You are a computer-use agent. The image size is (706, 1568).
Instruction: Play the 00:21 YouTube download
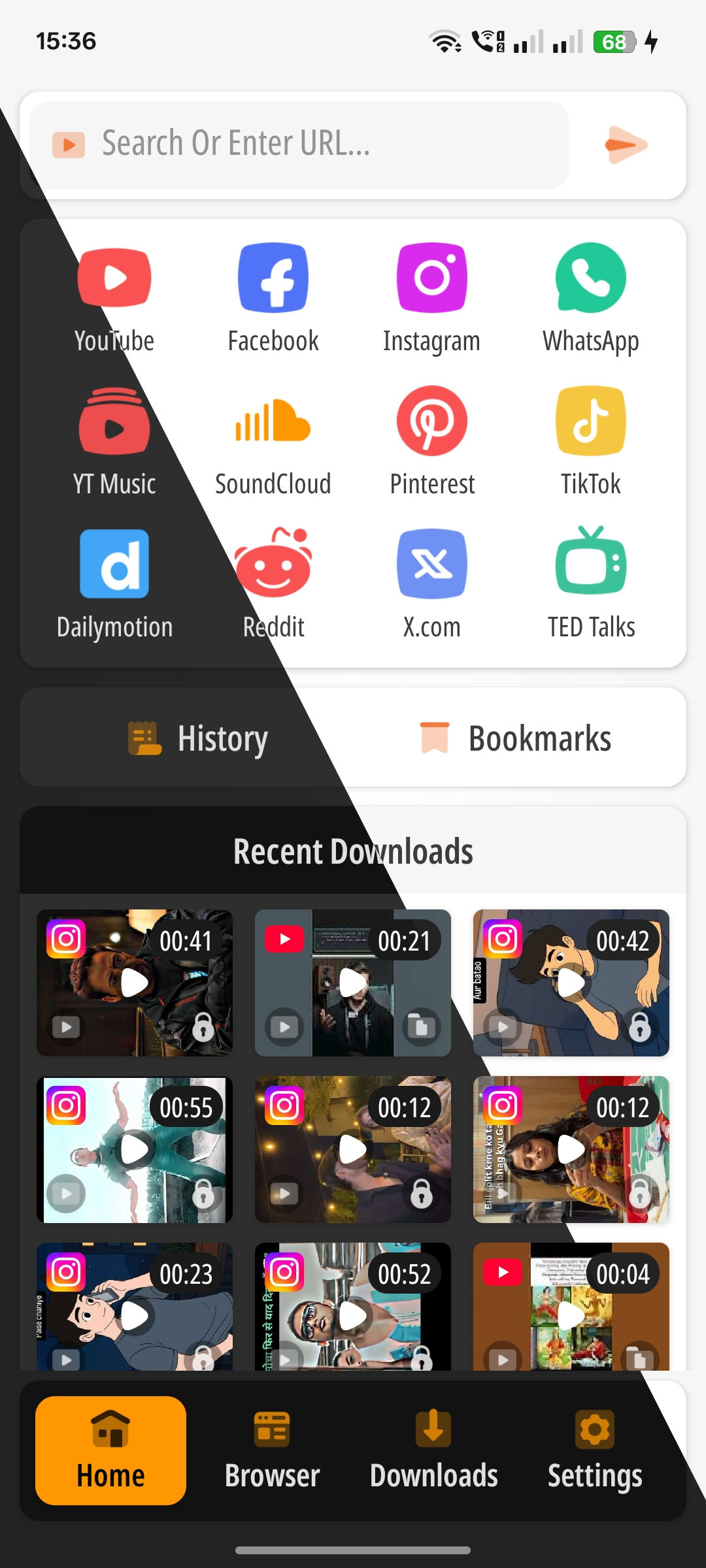point(352,982)
